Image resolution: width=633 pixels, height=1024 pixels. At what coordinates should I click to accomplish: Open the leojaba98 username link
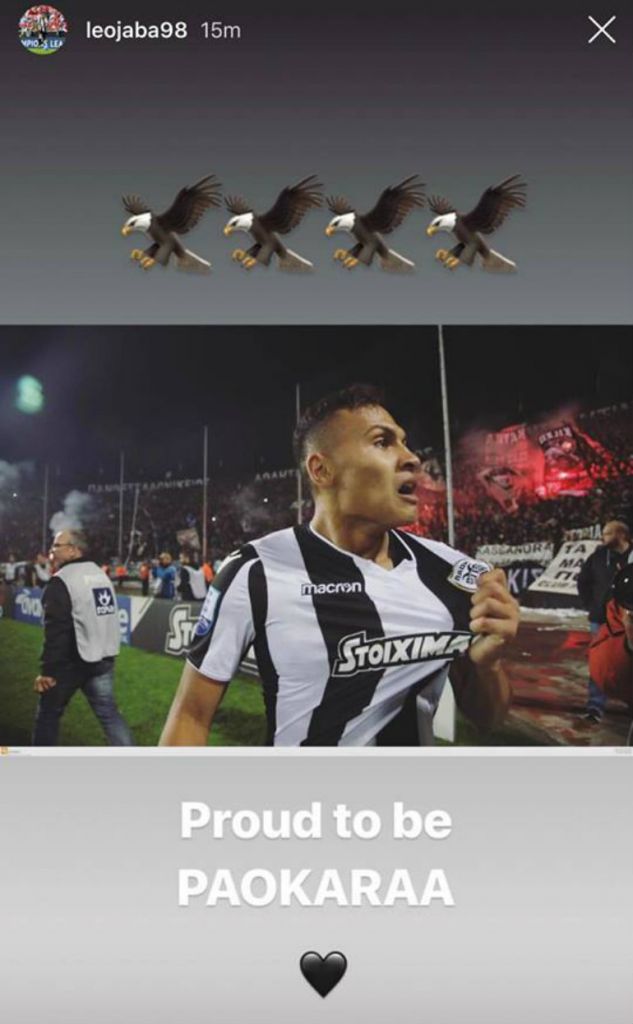point(136,30)
